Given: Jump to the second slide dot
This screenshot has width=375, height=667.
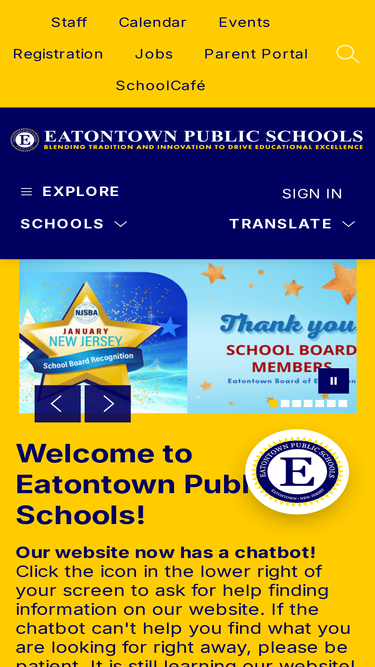Looking at the screenshot, I should [x=285, y=403].
